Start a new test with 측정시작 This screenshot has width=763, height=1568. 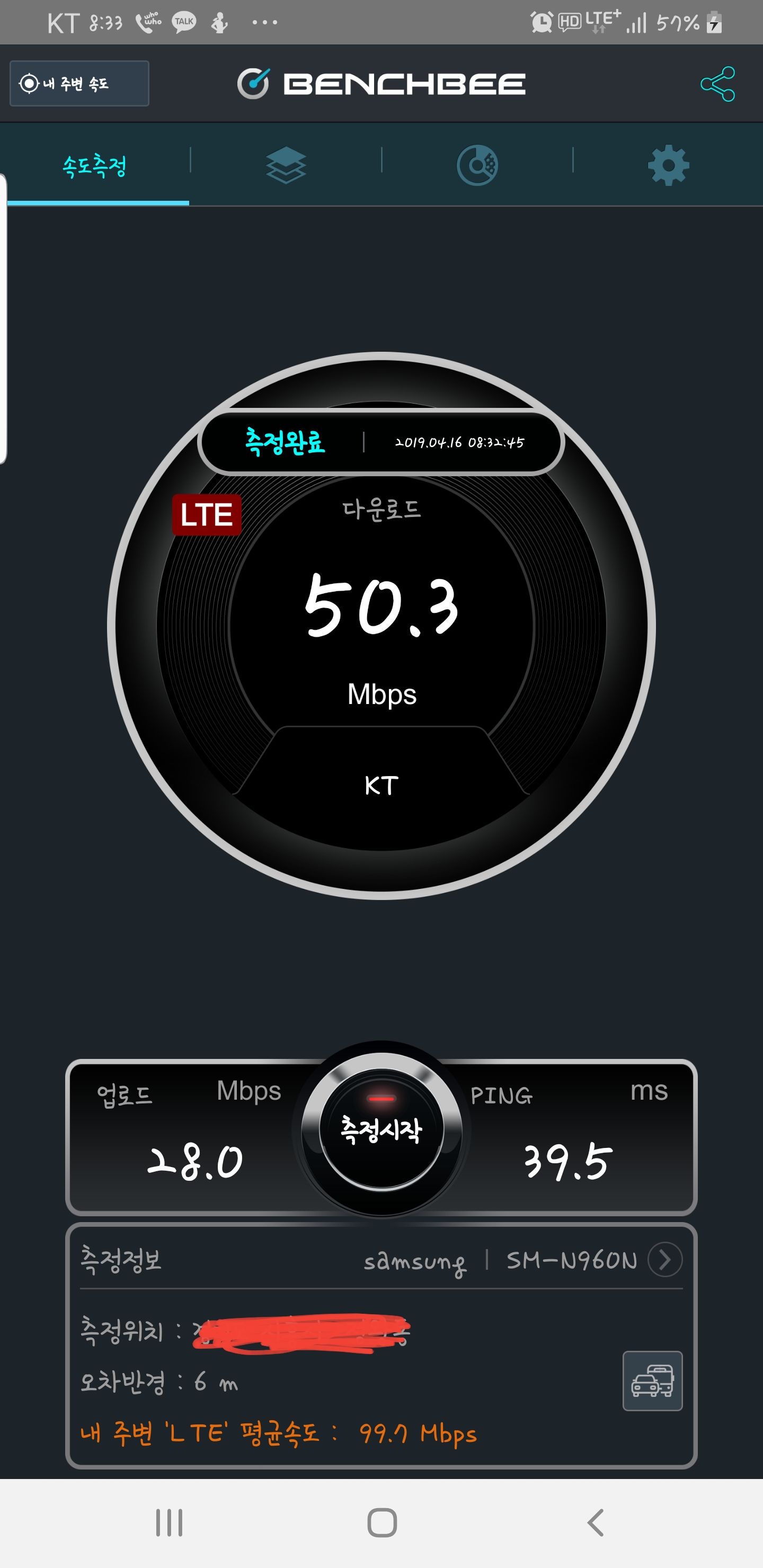click(381, 1130)
